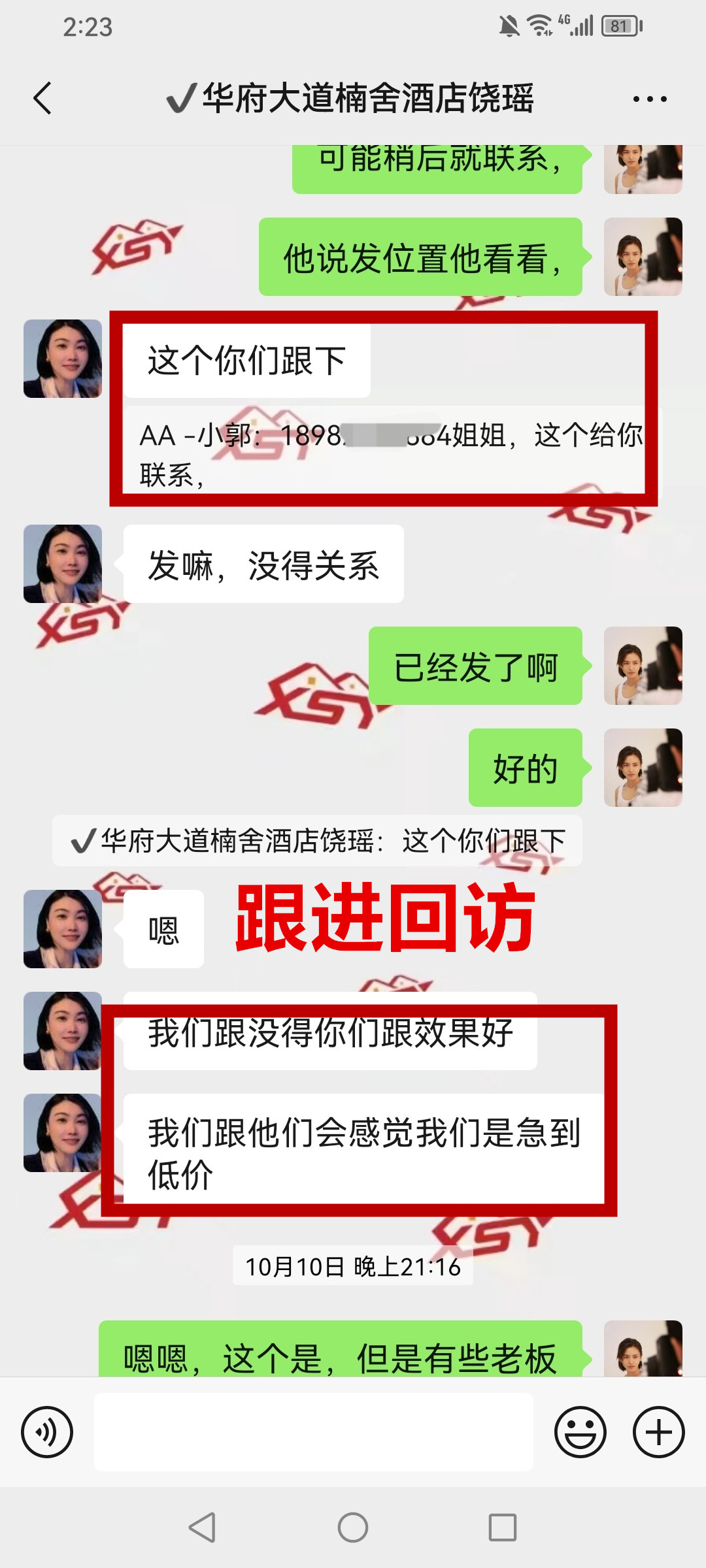Focus the message text field
This screenshot has width=706, height=1568.
tap(314, 1432)
